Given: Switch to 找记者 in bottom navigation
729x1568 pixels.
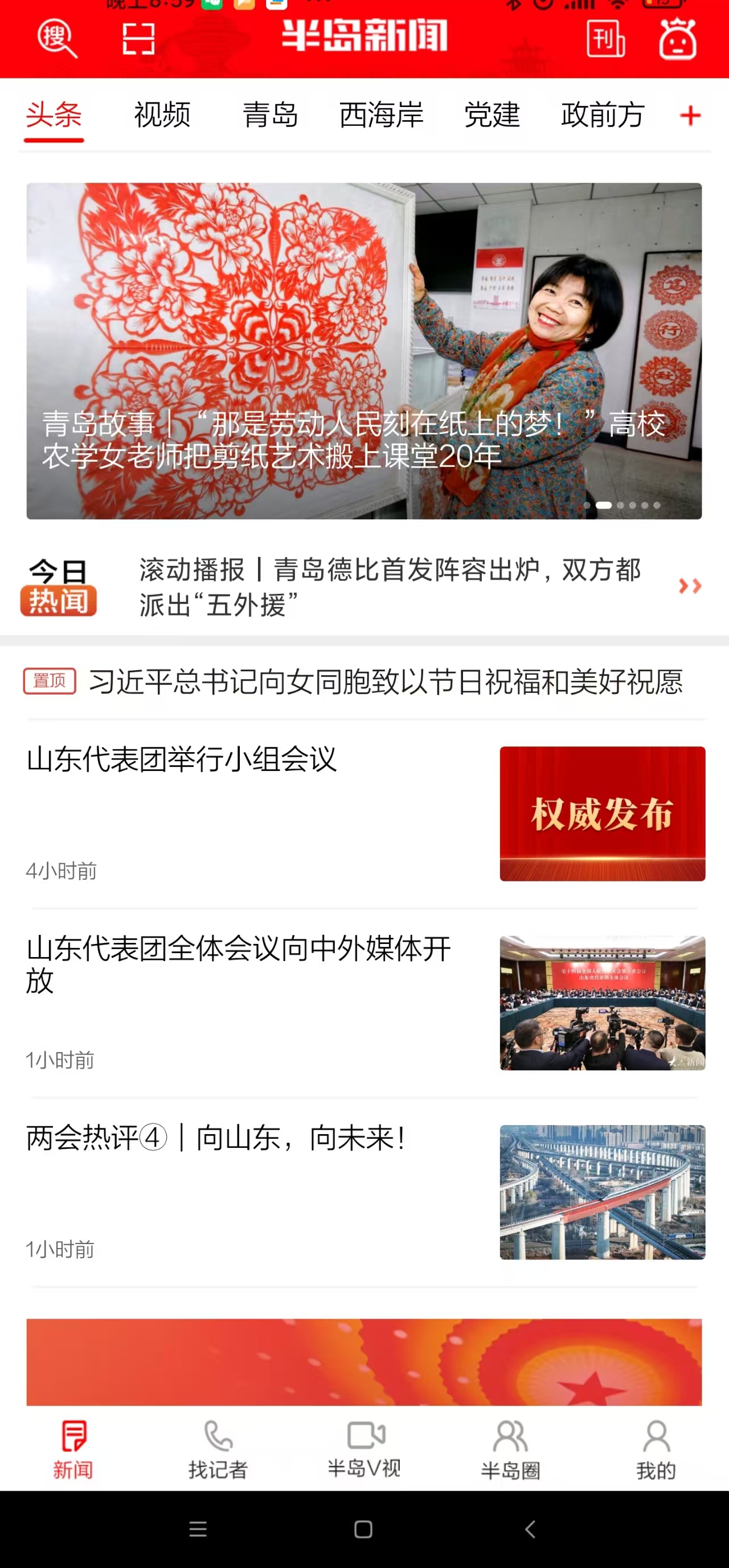Looking at the screenshot, I should (218, 1450).
